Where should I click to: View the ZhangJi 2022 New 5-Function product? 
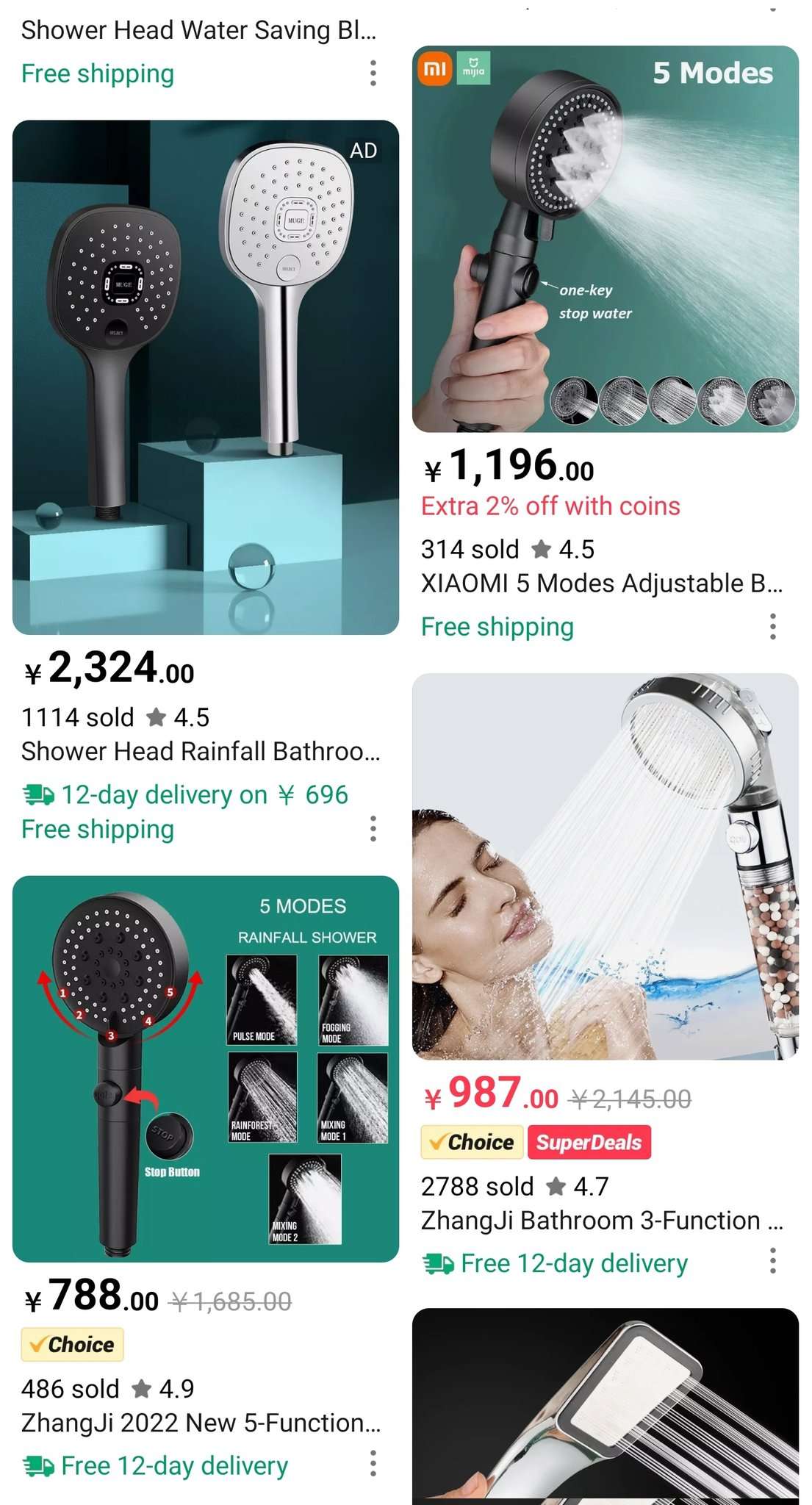[x=206, y=1069]
